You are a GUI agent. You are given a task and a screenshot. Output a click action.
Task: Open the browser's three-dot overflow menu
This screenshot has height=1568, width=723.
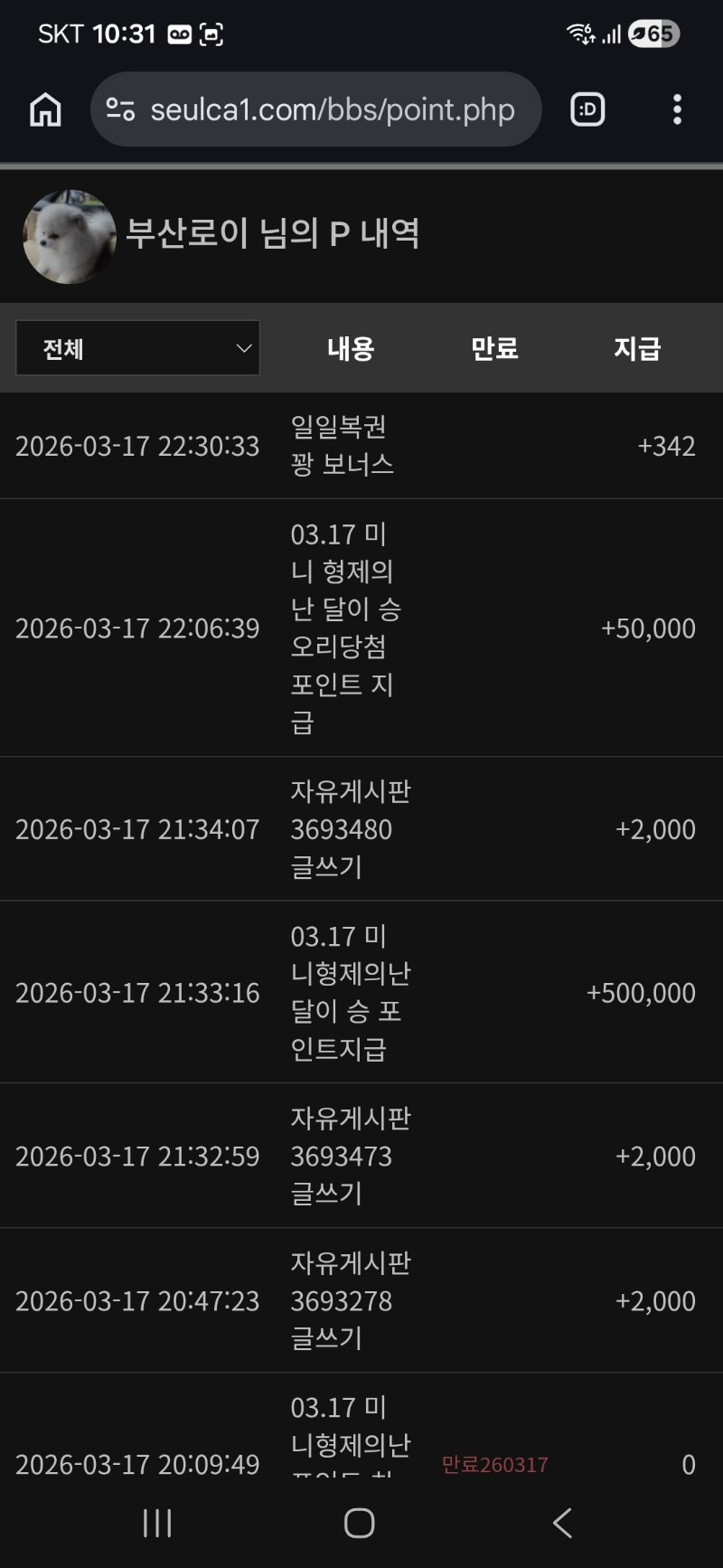coord(677,110)
